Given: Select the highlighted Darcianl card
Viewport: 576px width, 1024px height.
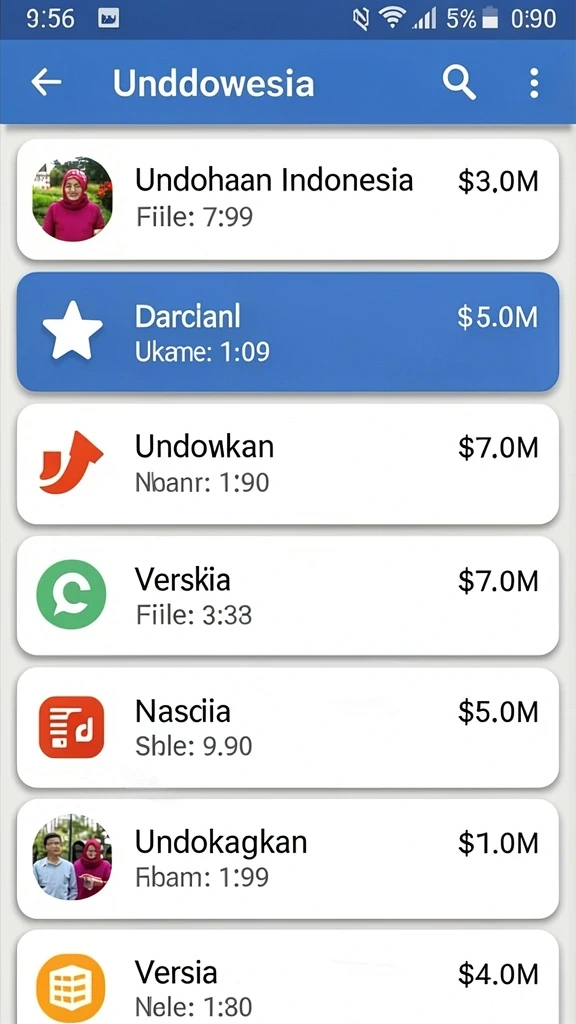Looking at the screenshot, I should 287,332.
